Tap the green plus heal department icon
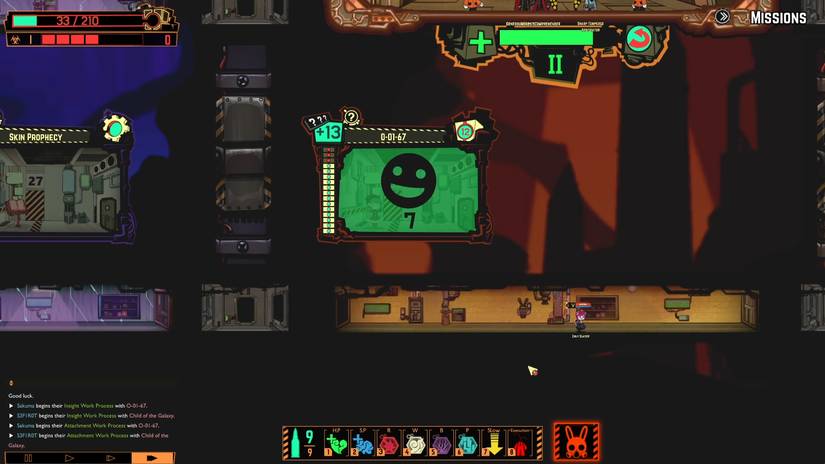 point(480,42)
